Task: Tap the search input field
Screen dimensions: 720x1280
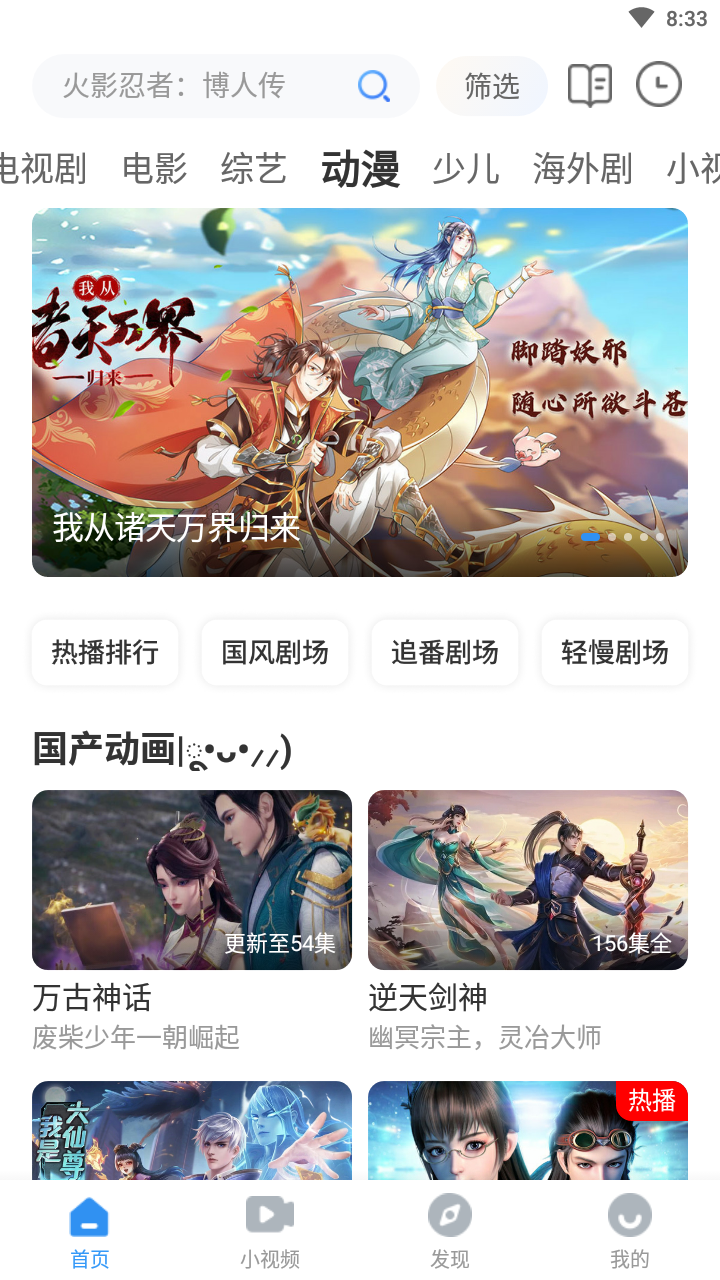Action: point(200,86)
